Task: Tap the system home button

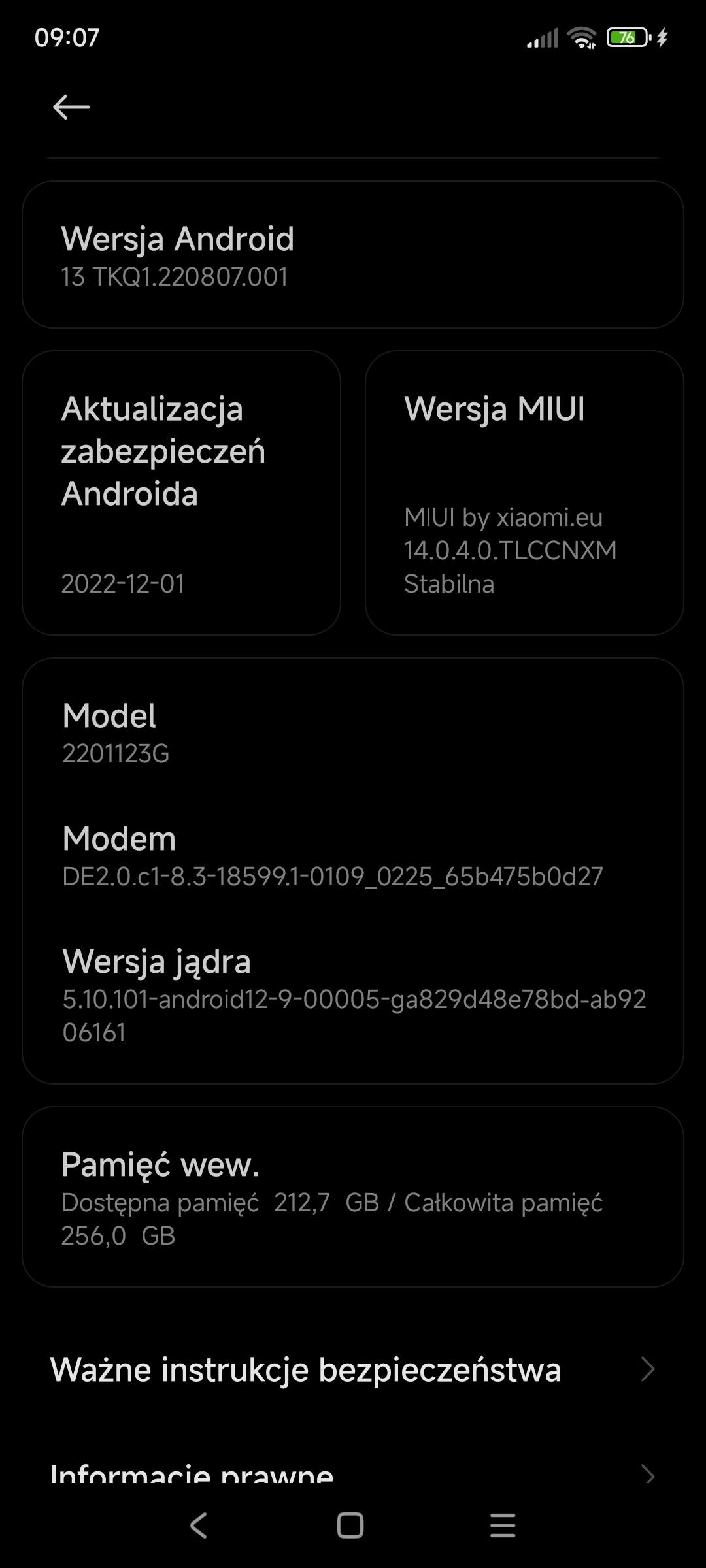Action: (350, 1526)
